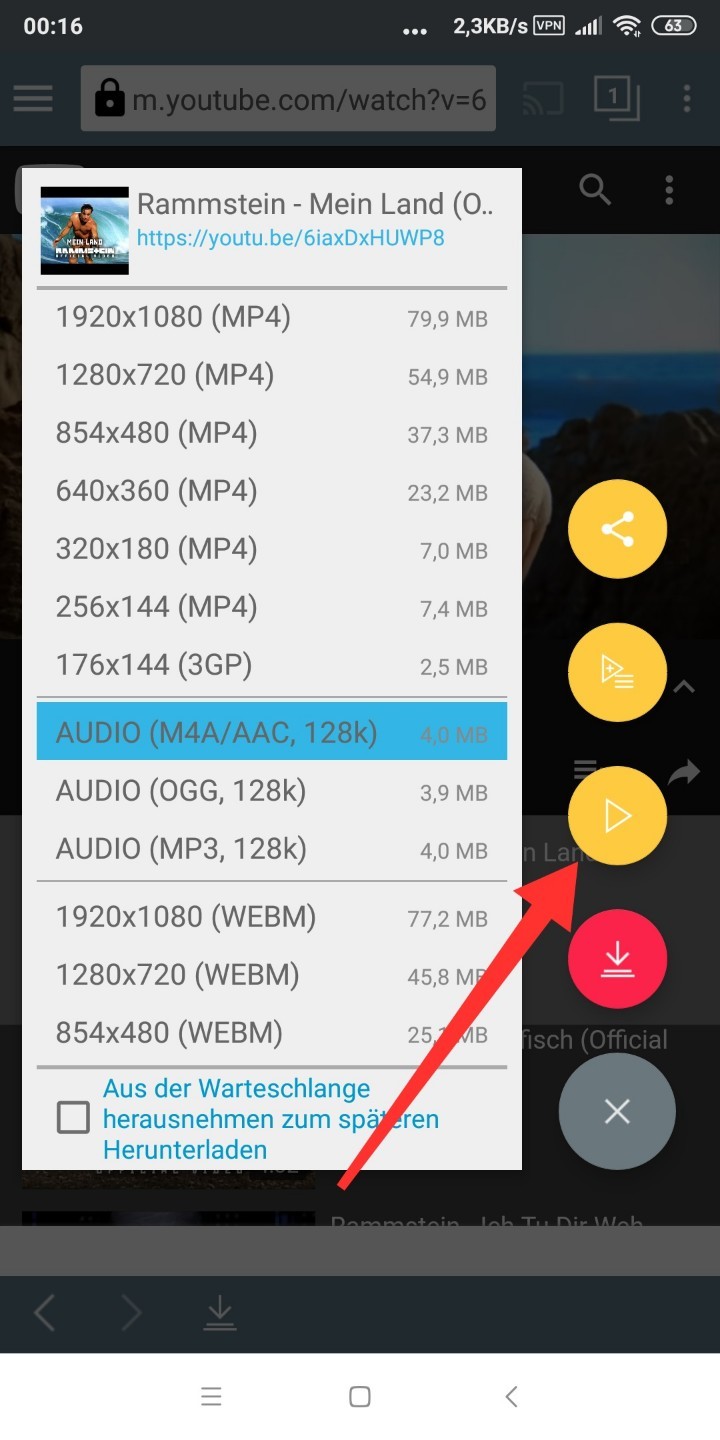Screen dimensions: 720x1440
Task: Tap the yellow share button
Action: (x=617, y=530)
